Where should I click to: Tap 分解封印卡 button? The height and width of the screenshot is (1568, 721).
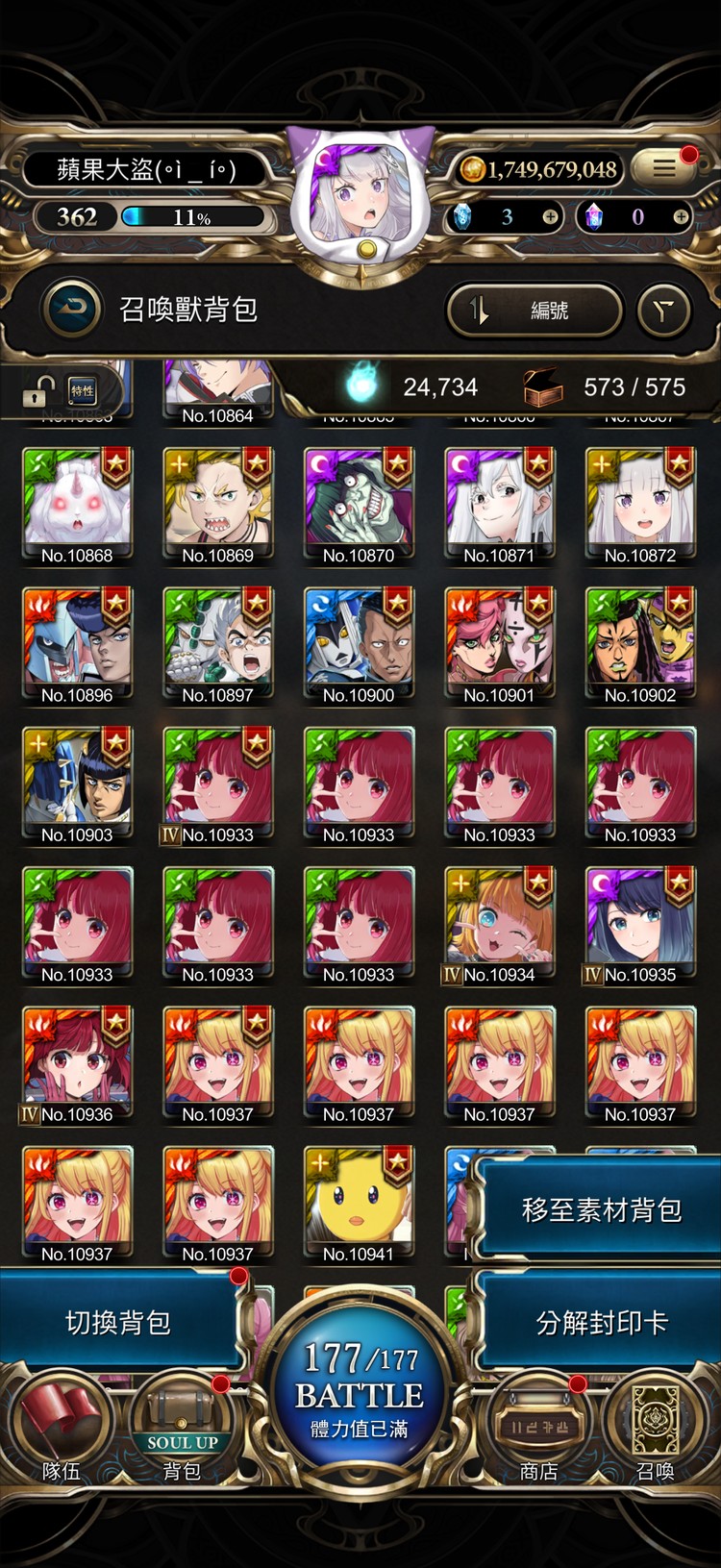pos(601,1323)
